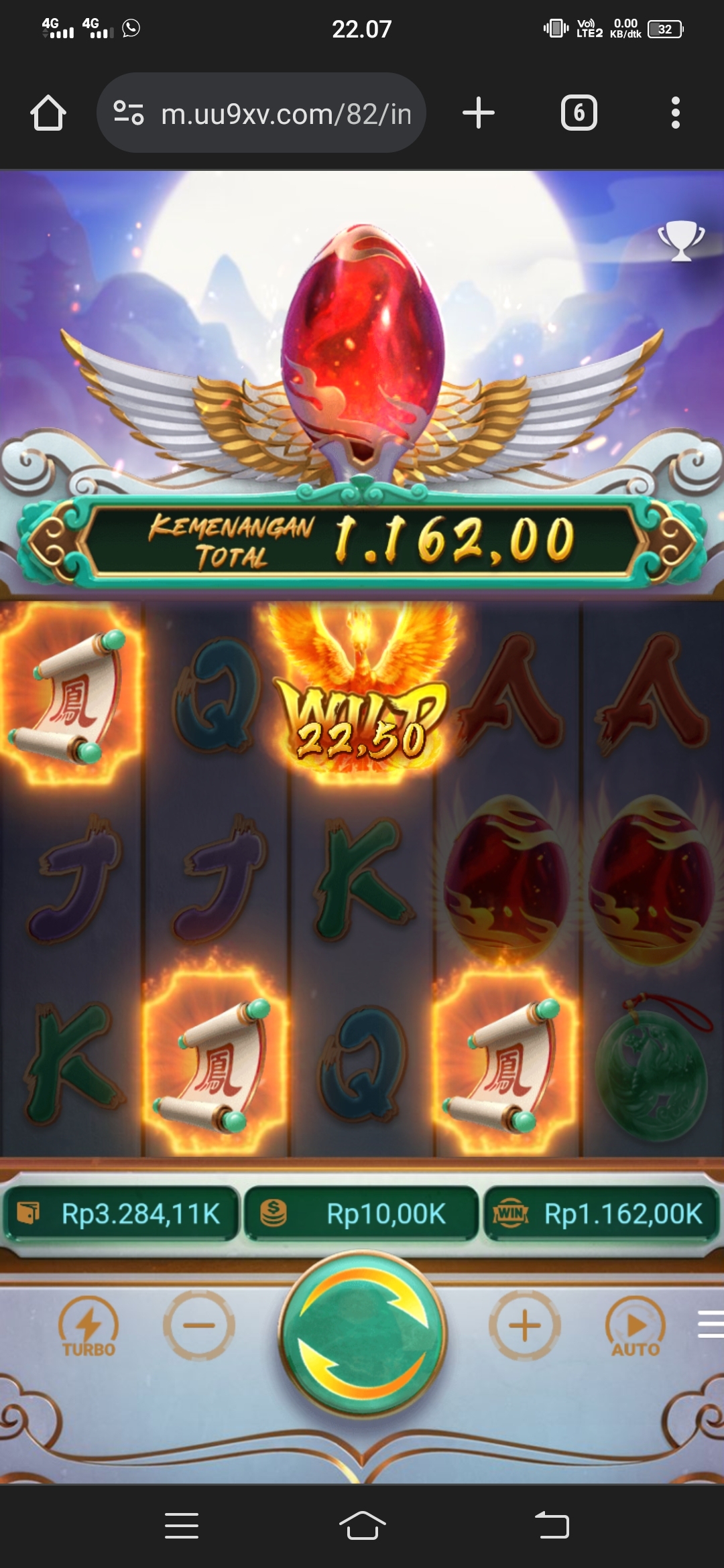Image resolution: width=724 pixels, height=1568 pixels.
Task: Open wallet balance Rp3.284,11K
Action: (x=121, y=1214)
